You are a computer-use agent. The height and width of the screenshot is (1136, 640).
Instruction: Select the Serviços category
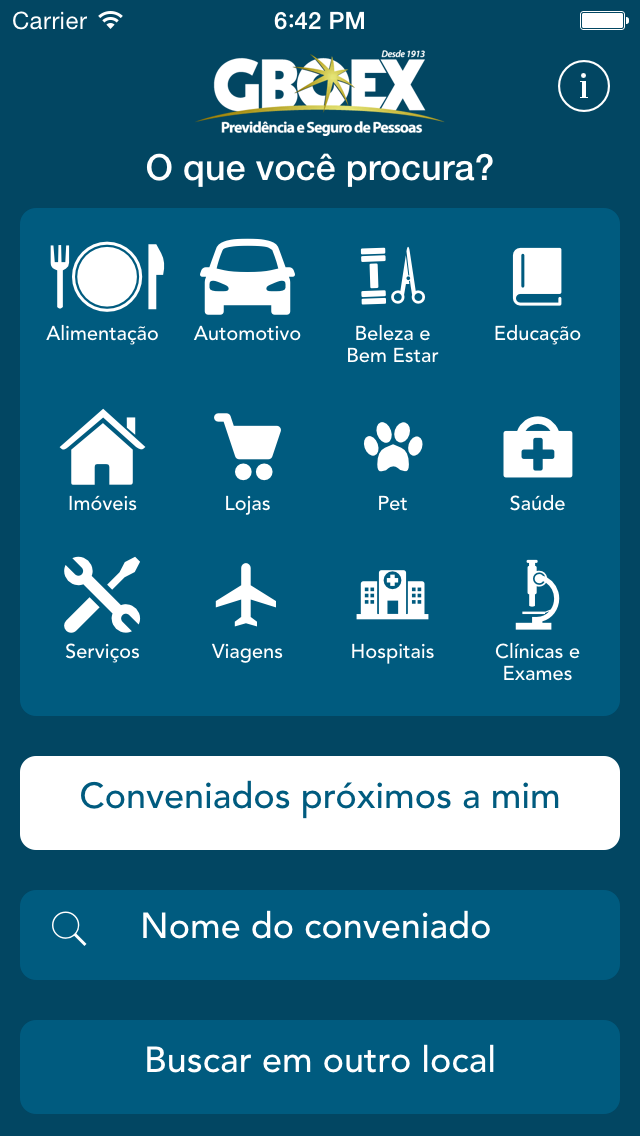pos(102,609)
